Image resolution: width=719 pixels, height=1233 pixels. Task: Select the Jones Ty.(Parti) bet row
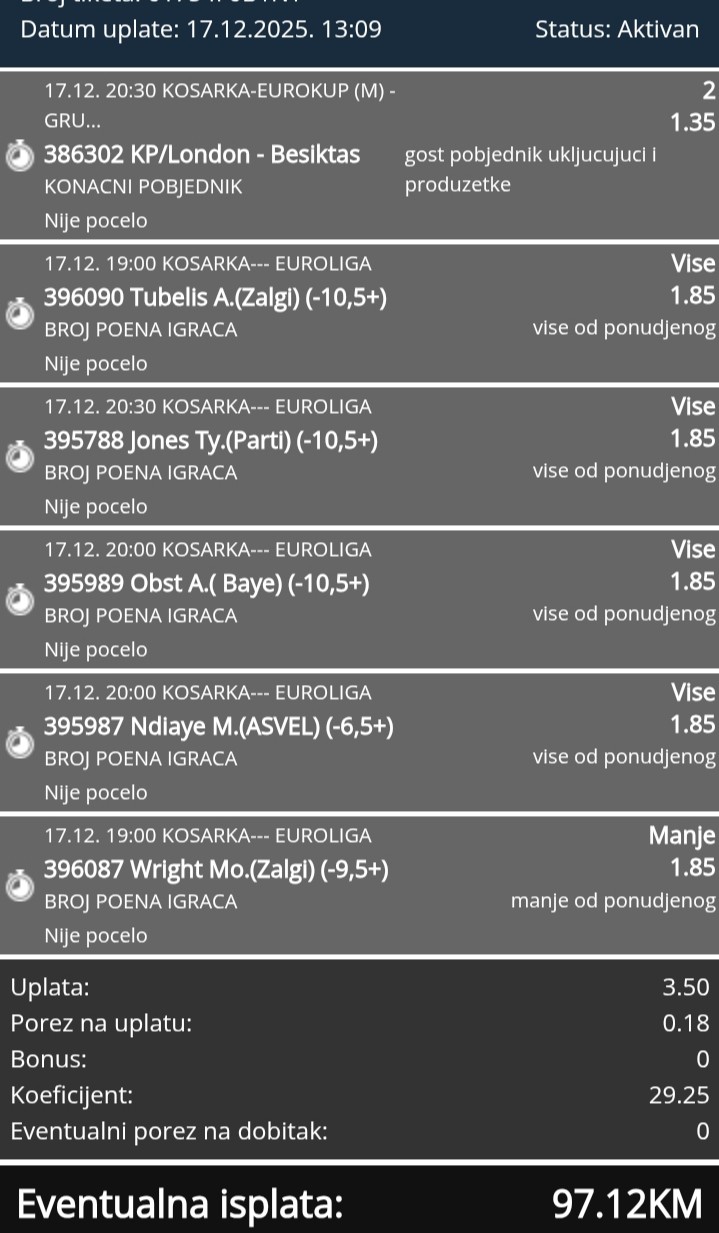point(359,456)
